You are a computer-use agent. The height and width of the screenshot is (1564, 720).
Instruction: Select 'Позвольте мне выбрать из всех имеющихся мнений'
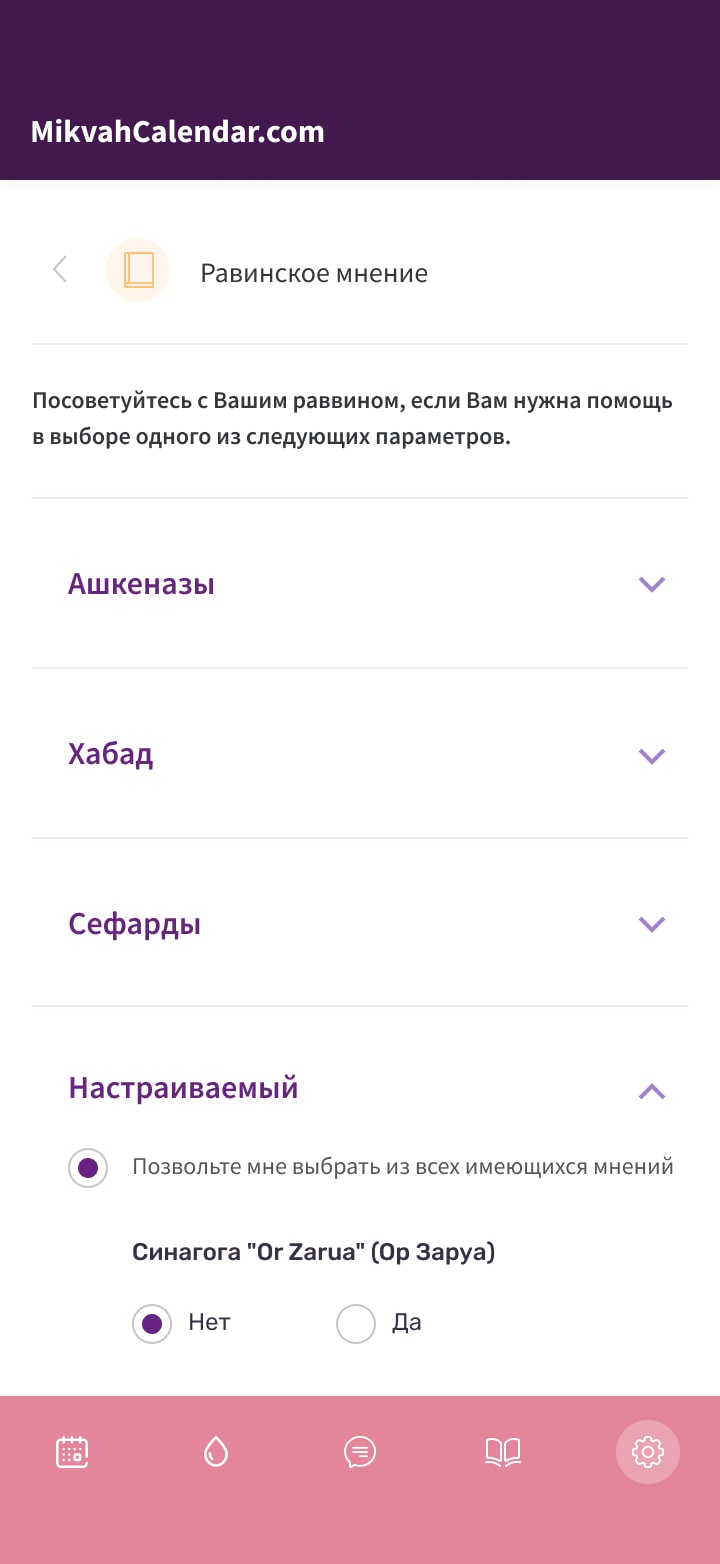point(88,1167)
